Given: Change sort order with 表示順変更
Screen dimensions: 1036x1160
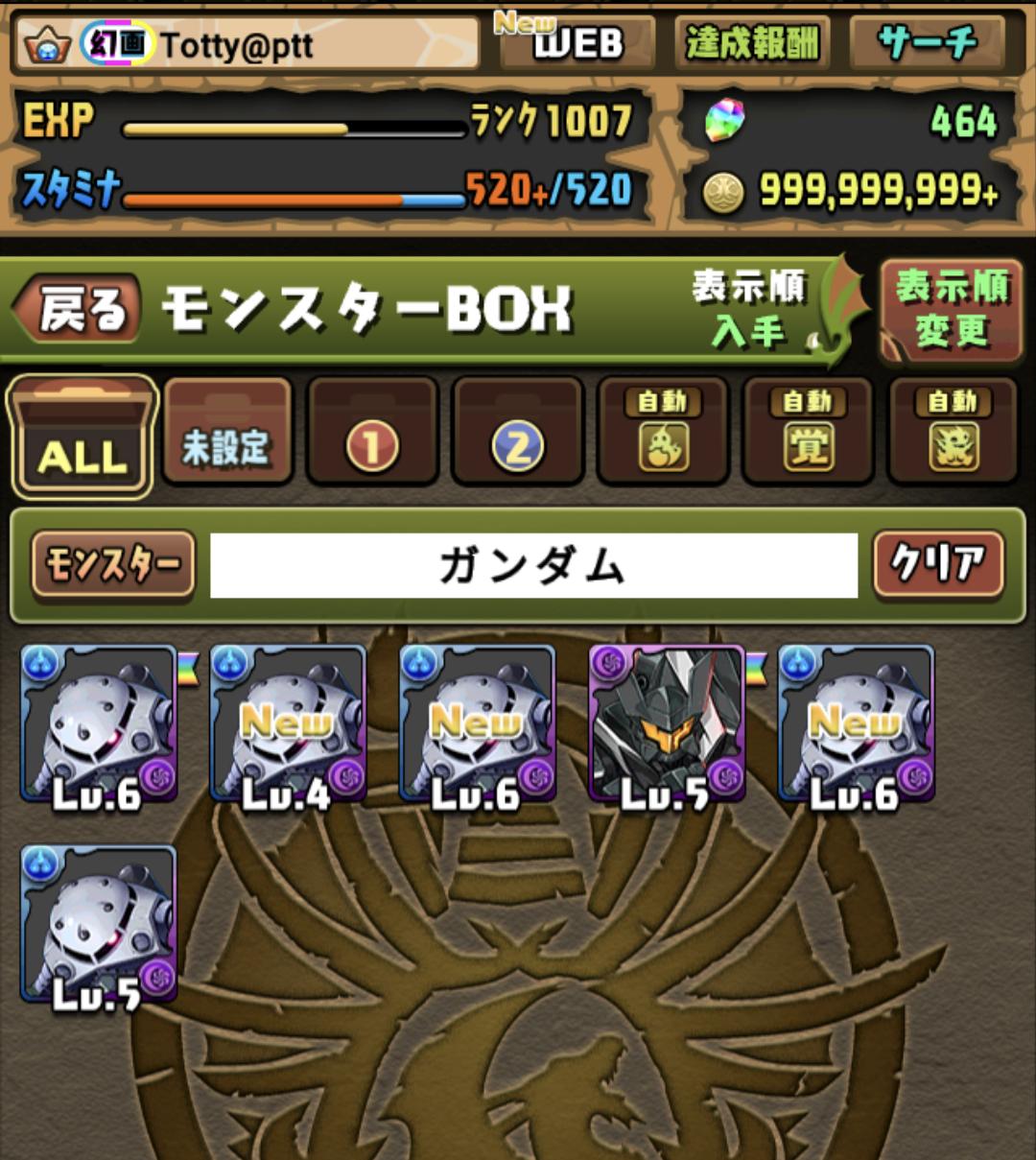Looking at the screenshot, I should (x=952, y=310).
